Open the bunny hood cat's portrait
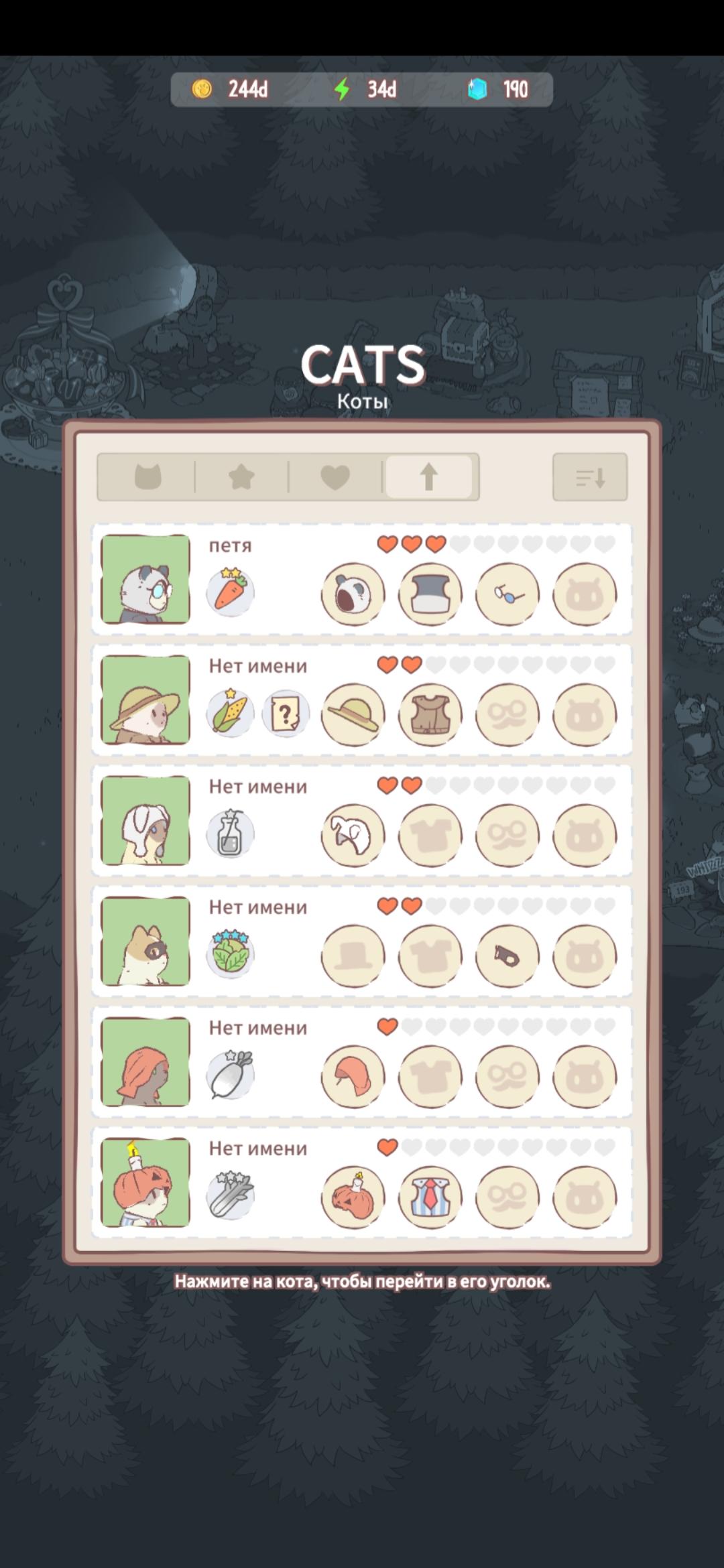The width and height of the screenshot is (724, 1568). [x=145, y=820]
